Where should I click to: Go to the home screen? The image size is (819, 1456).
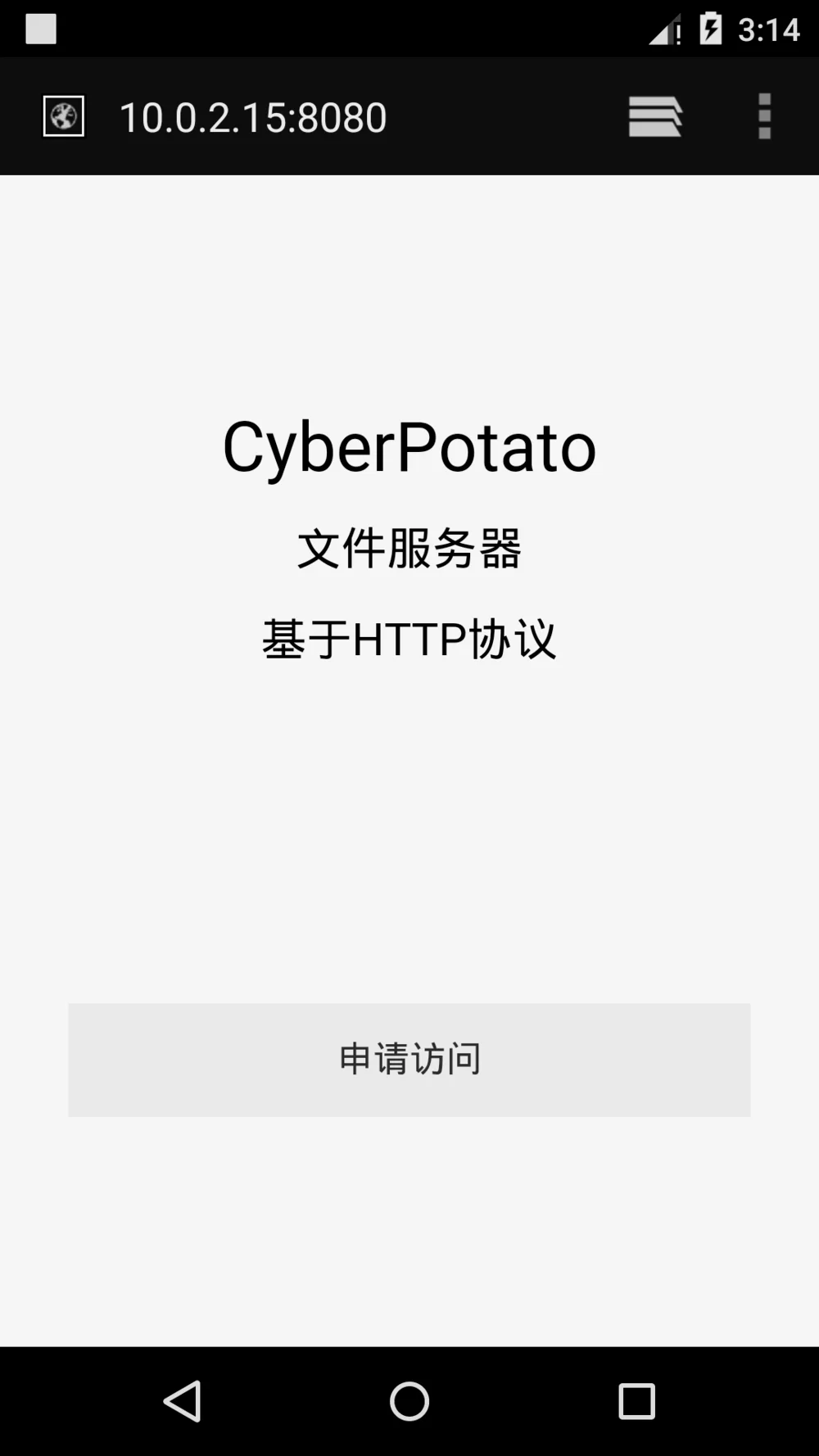coord(409,1401)
